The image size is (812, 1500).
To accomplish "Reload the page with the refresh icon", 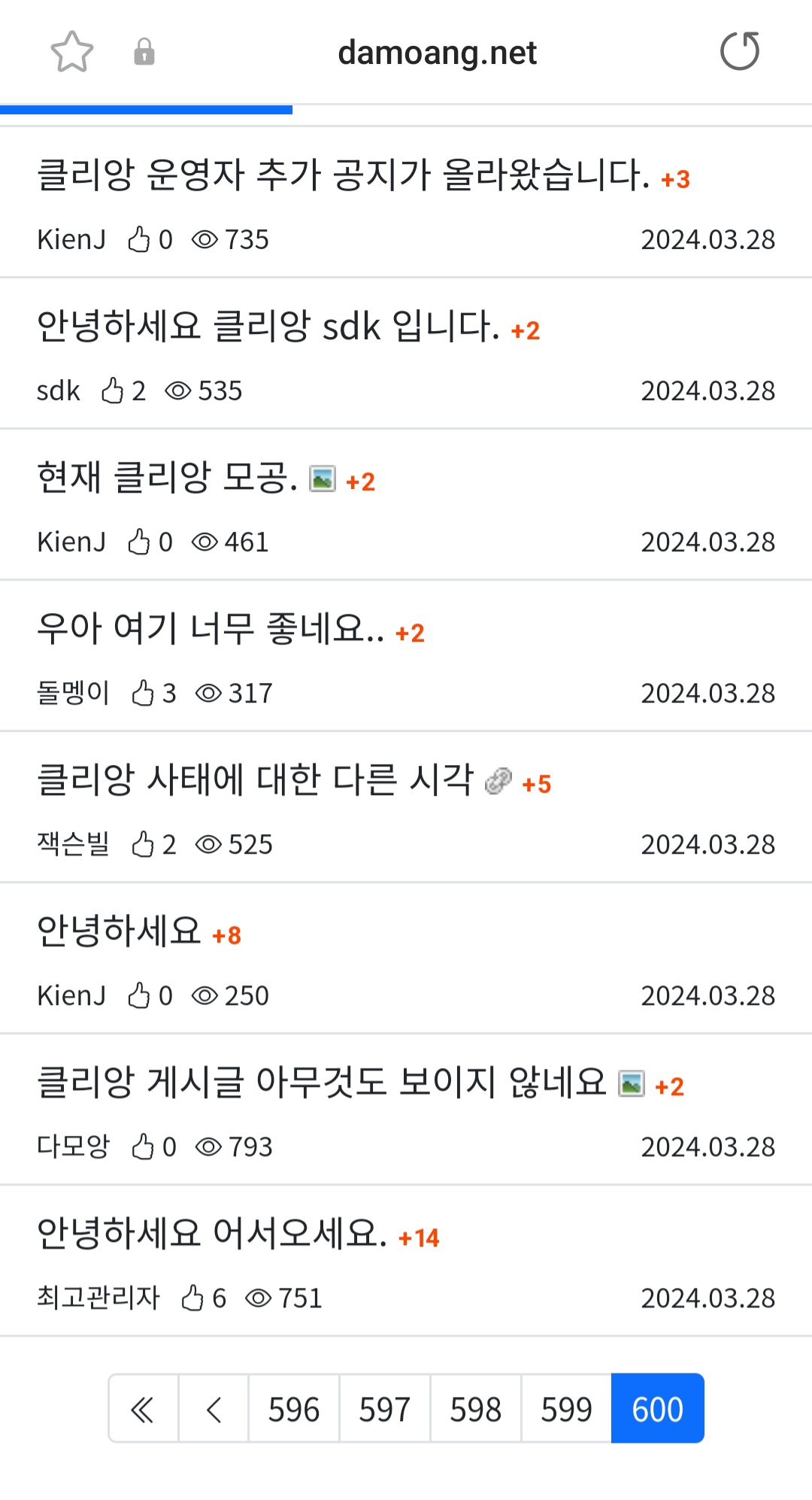I will (x=740, y=52).
